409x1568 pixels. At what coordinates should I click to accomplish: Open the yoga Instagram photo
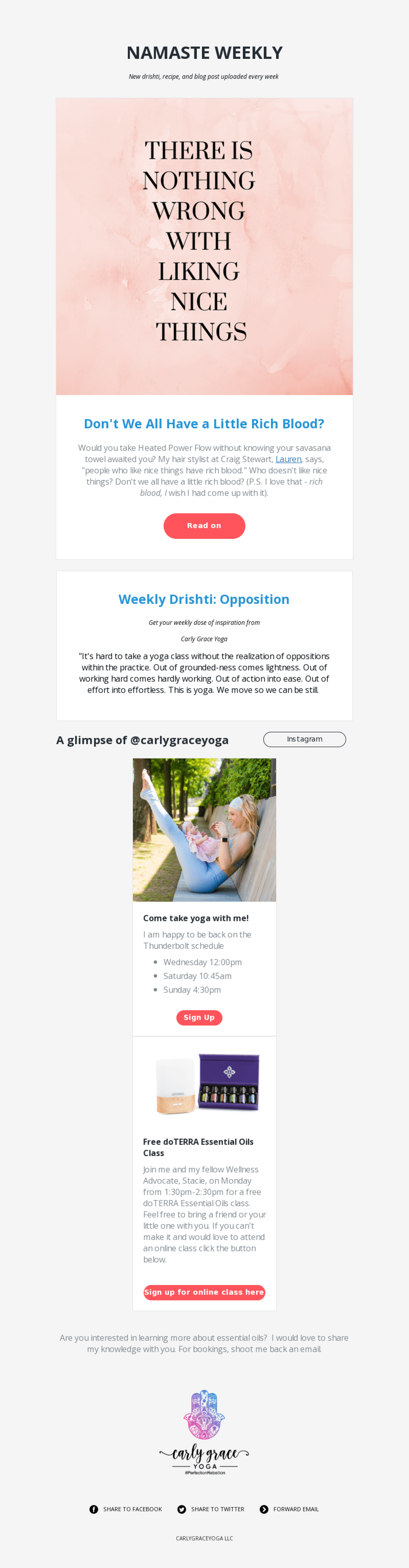(204, 830)
